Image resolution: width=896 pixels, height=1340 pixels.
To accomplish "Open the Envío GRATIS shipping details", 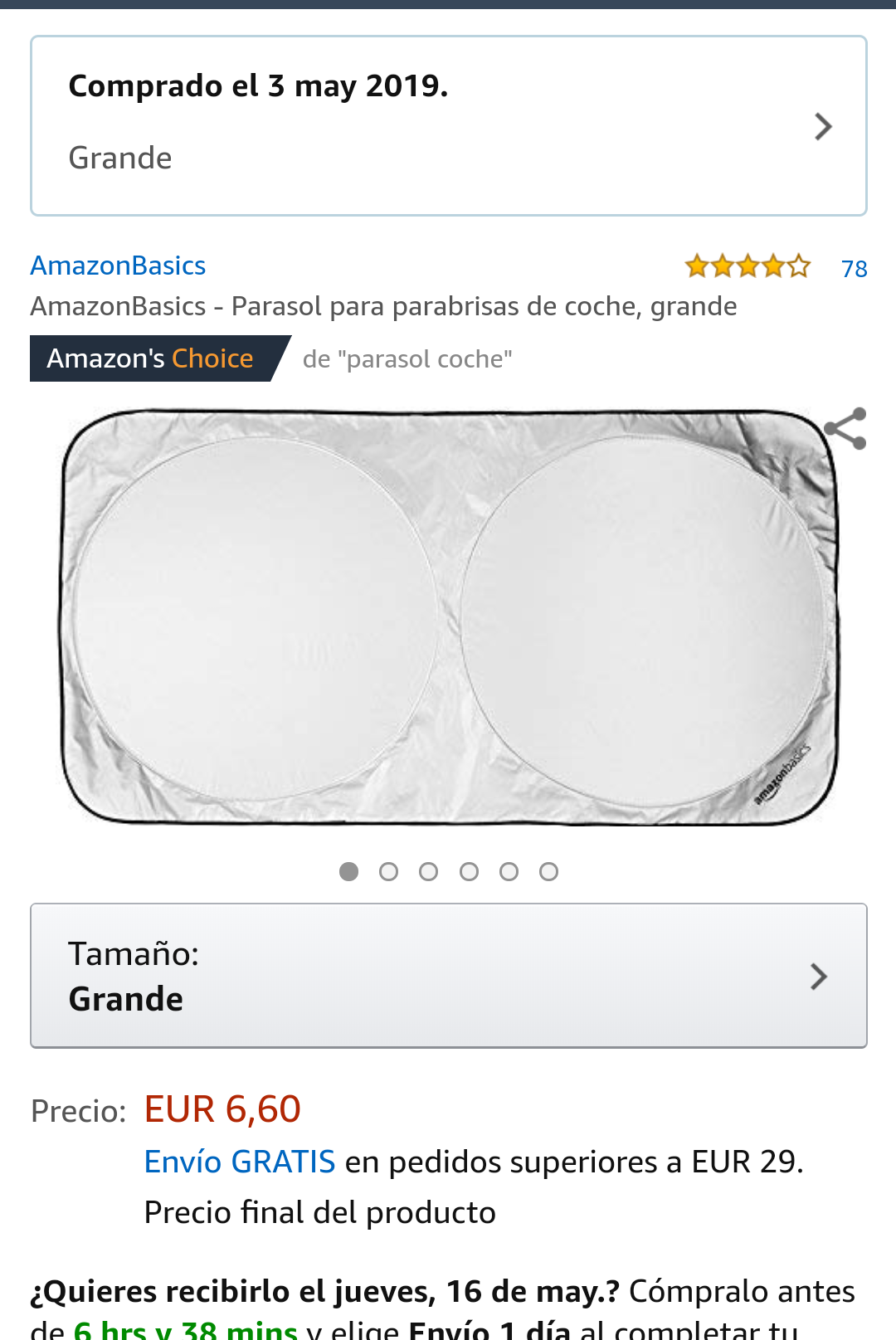I will pyautogui.click(x=240, y=1162).
